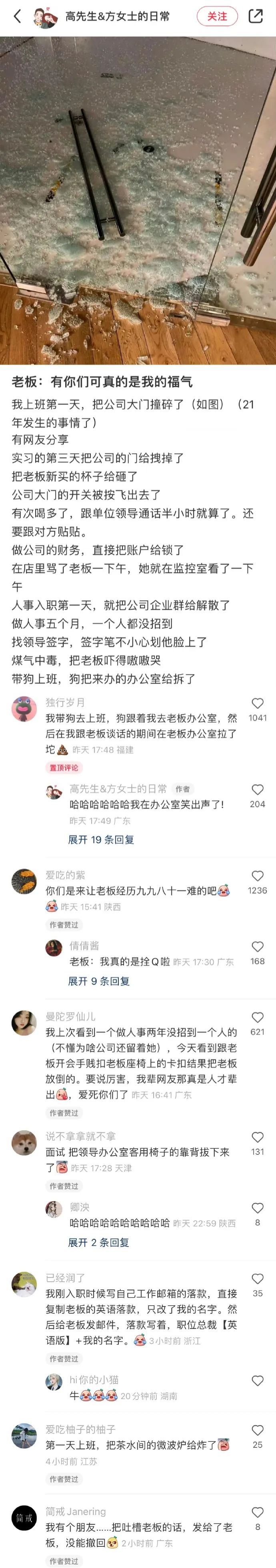Expand 19 replies under 独行岁月's comment
276x1568 pixels.
(100, 839)
